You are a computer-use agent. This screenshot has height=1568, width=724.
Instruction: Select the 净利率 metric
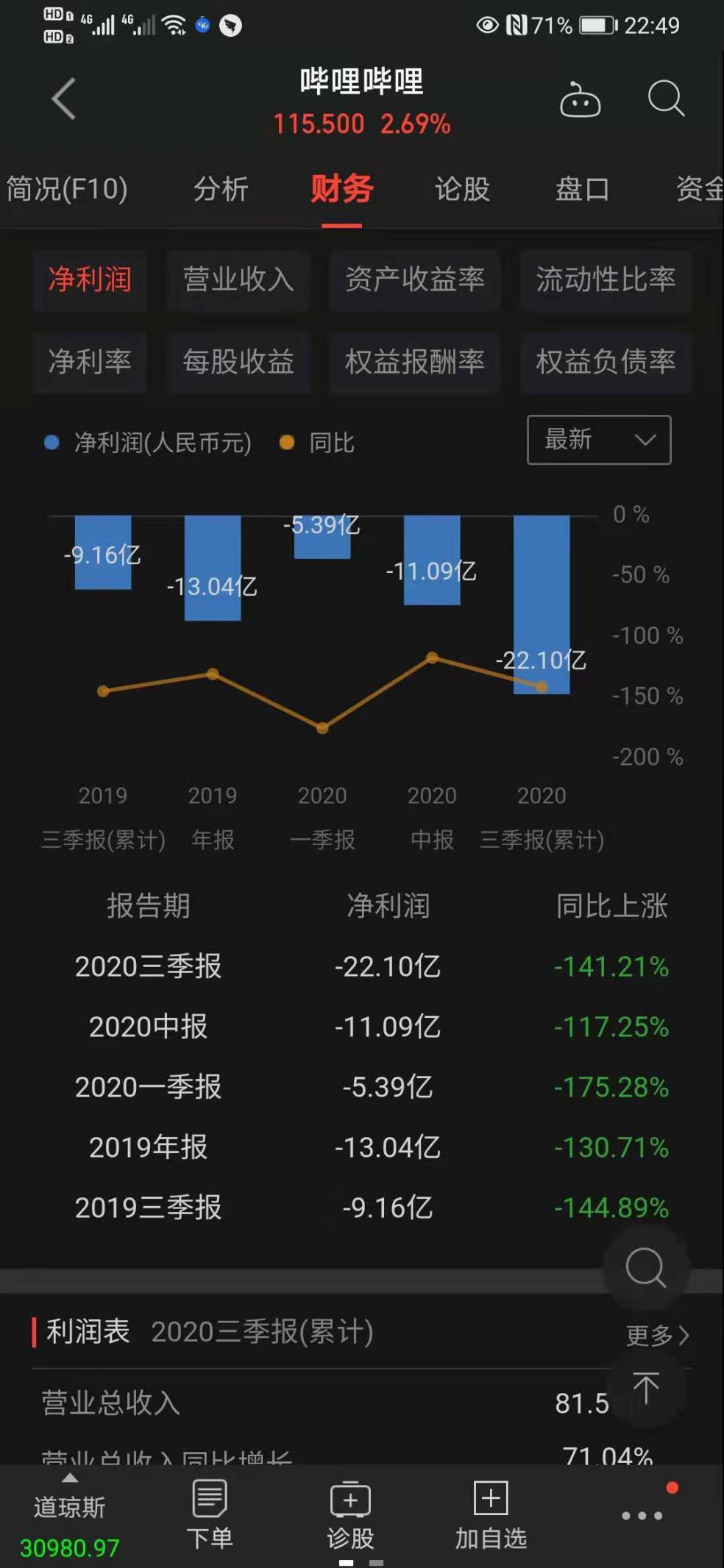click(89, 362)
